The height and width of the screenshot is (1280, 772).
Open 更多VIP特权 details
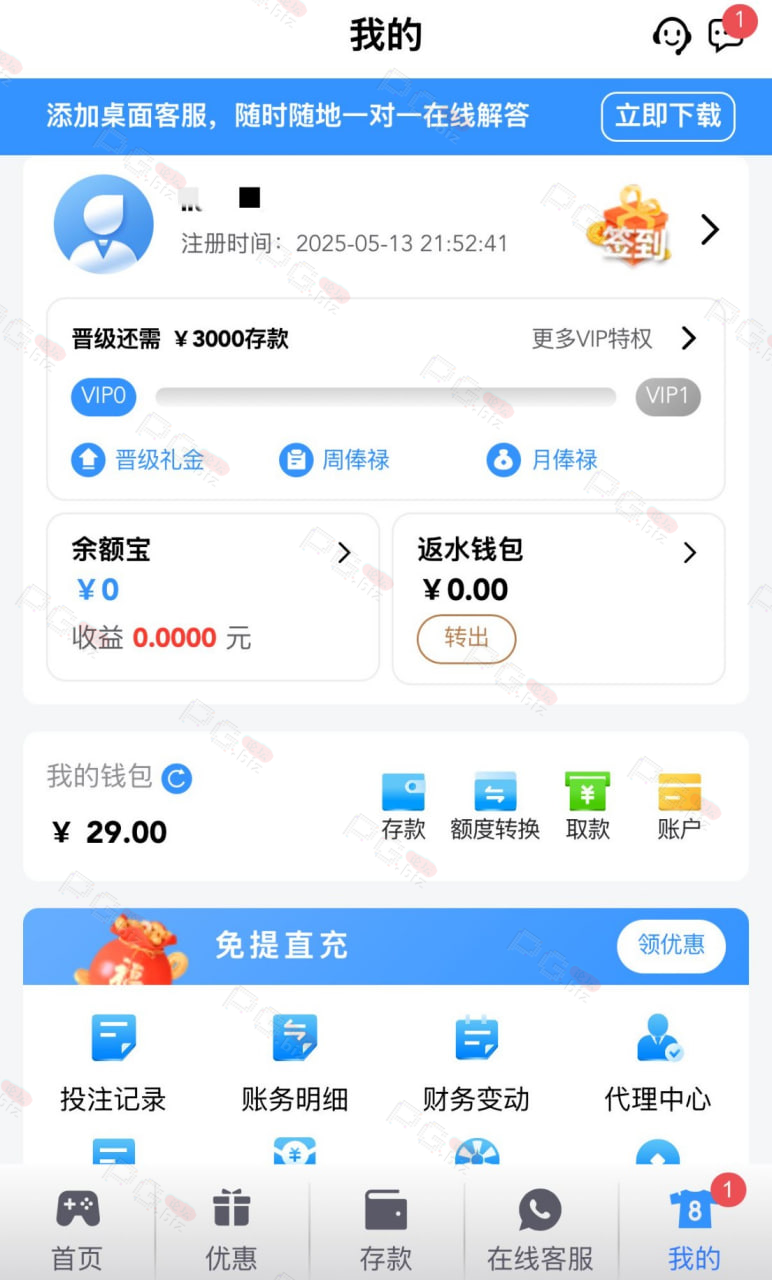(614, 338)
